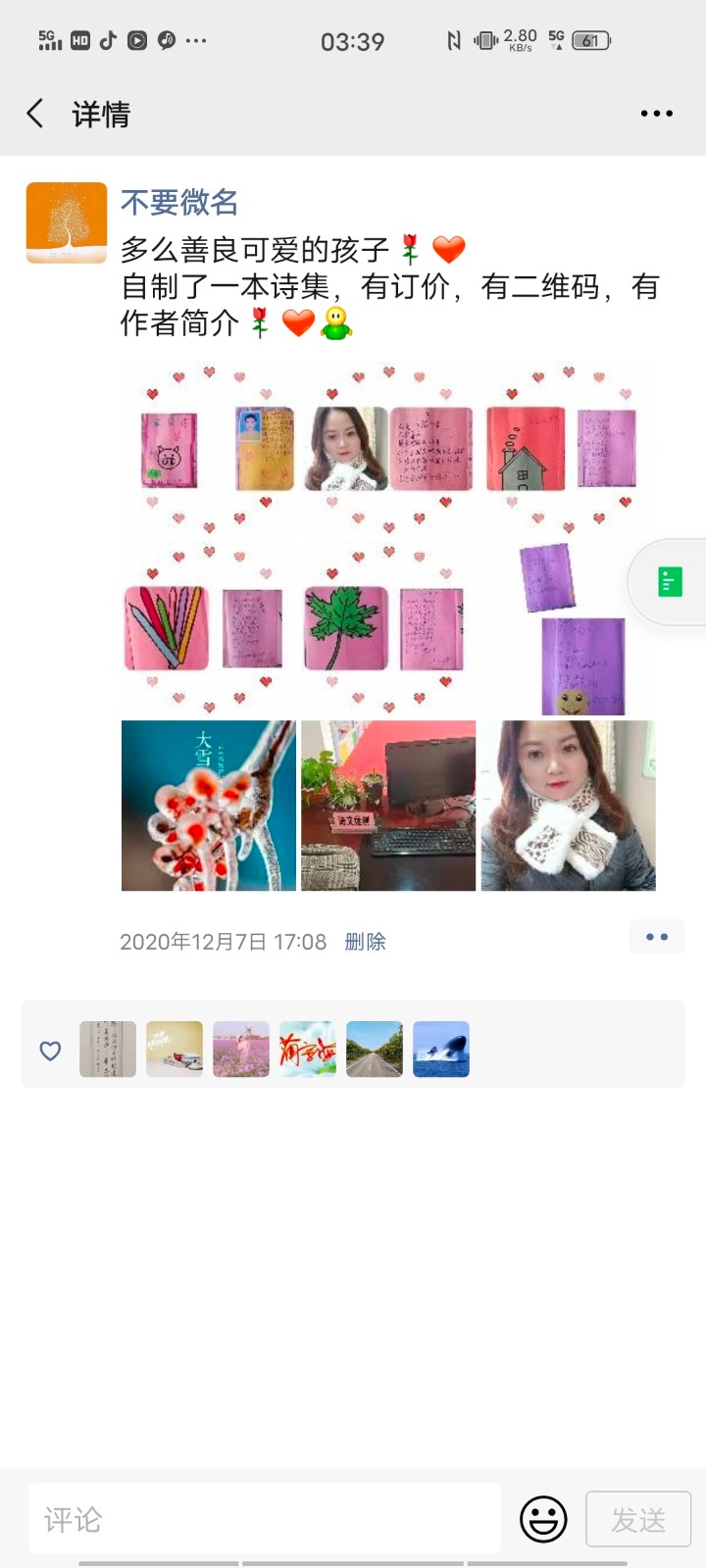Open the orange tree profile avatar
The height and width of the screenshot is (1568, 706).
67,222
